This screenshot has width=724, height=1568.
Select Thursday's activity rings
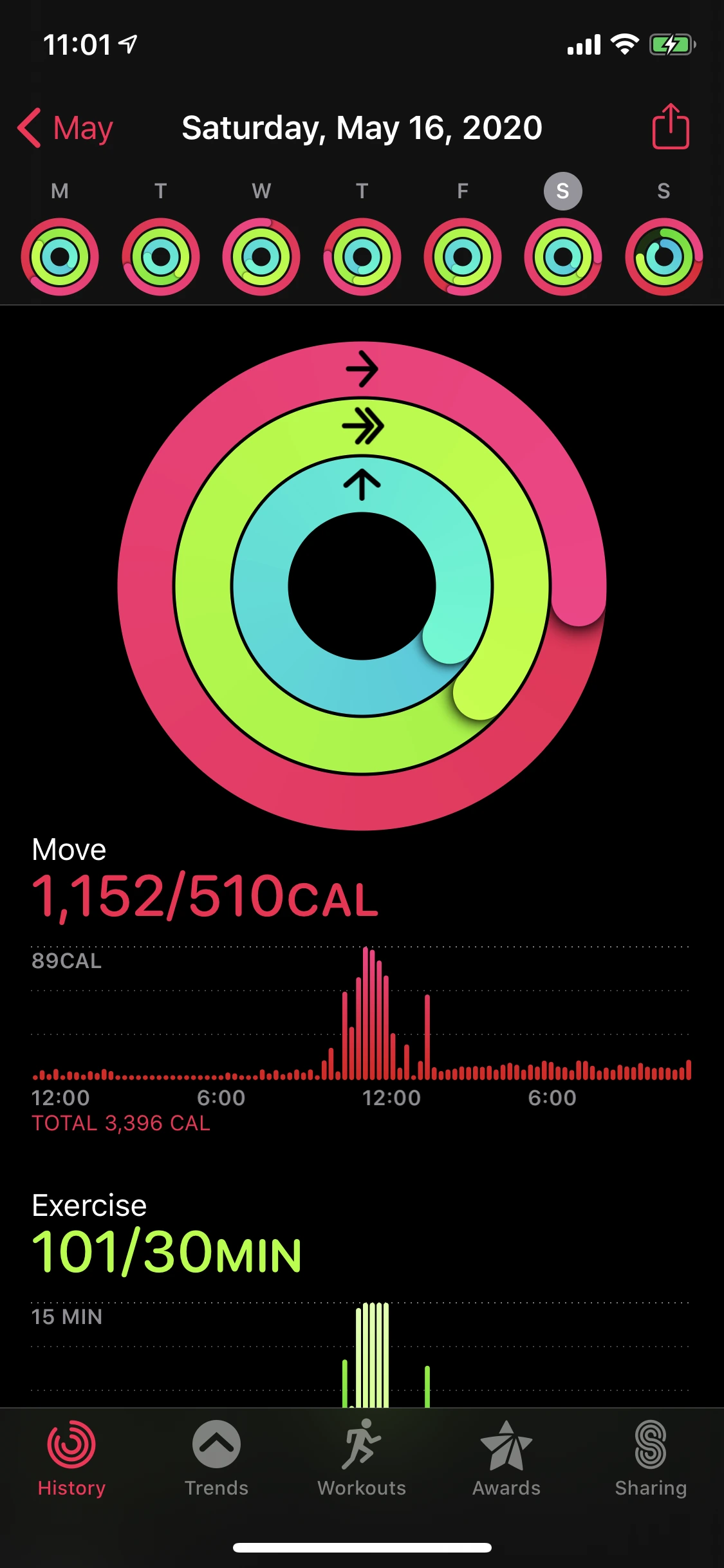pos(362,256)
